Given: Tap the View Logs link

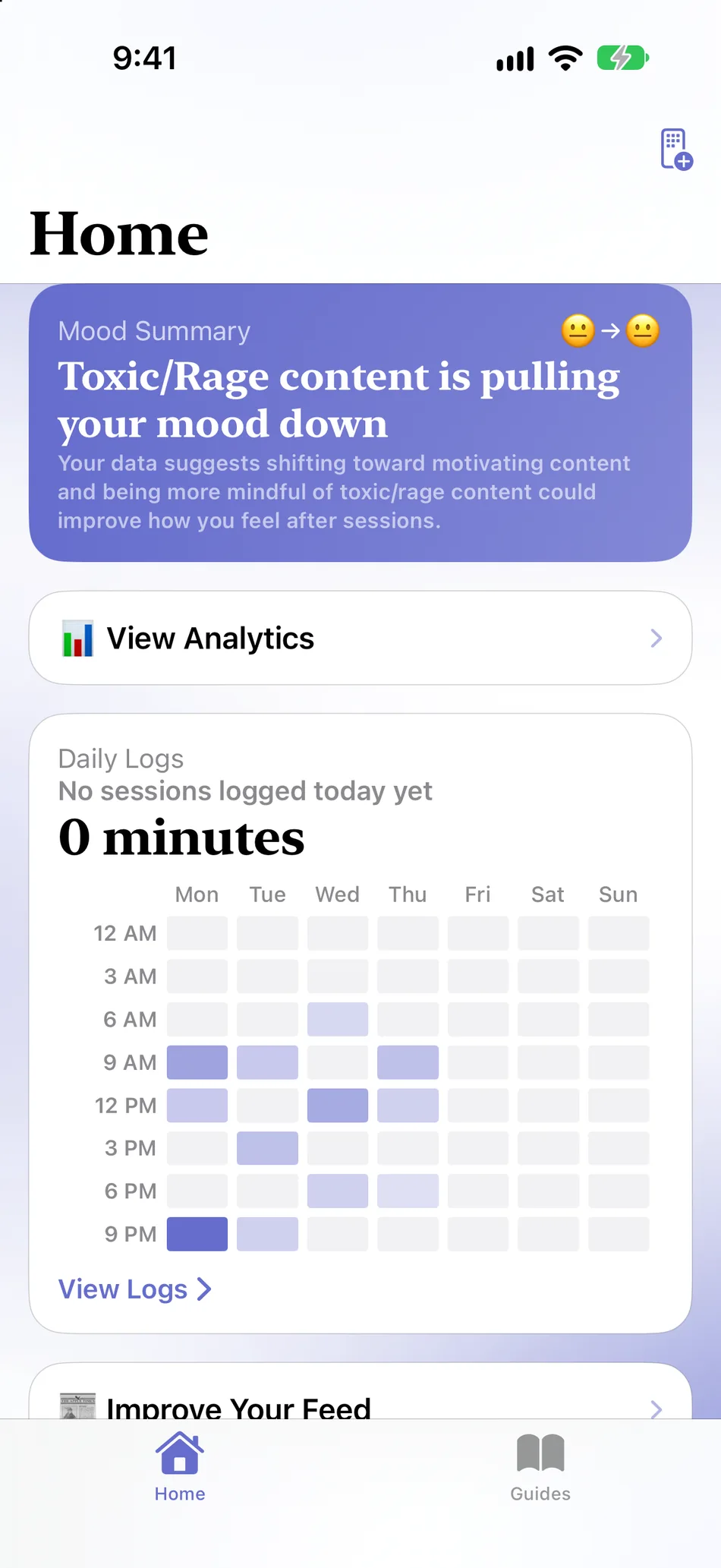Looking at the screenshot, I should [x=134, y=1289].
